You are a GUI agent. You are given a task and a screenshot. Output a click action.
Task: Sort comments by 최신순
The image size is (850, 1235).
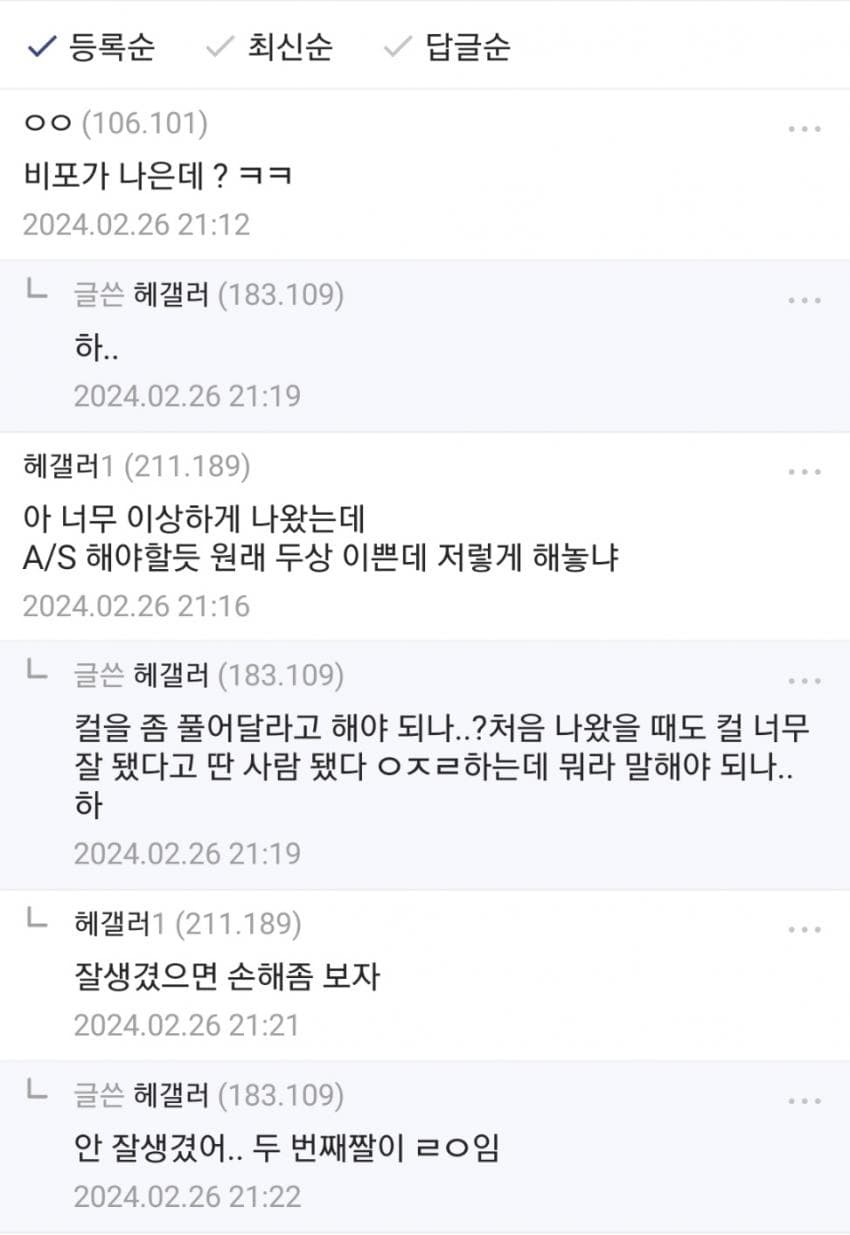click(270, 47)
